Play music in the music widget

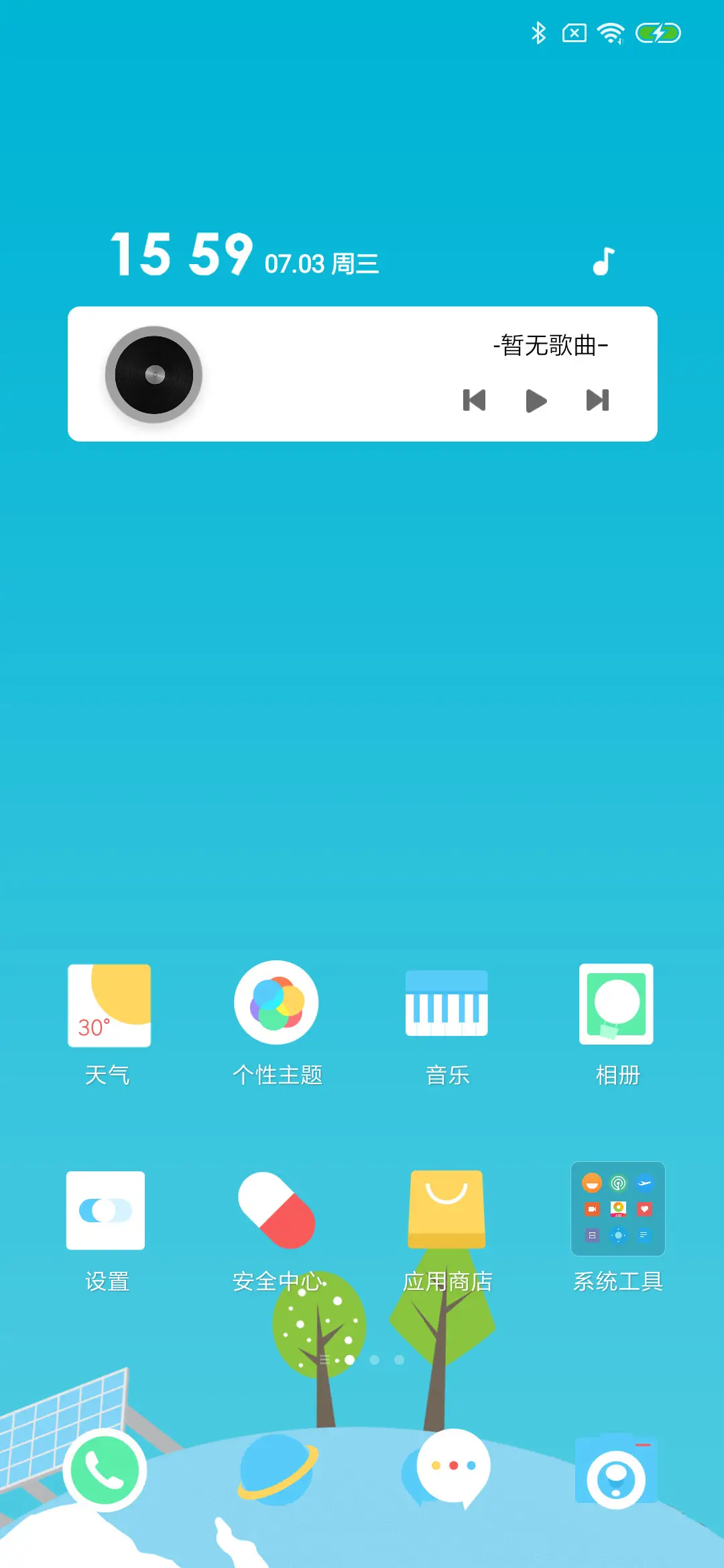pyautogui.click(x=536, y=401)
